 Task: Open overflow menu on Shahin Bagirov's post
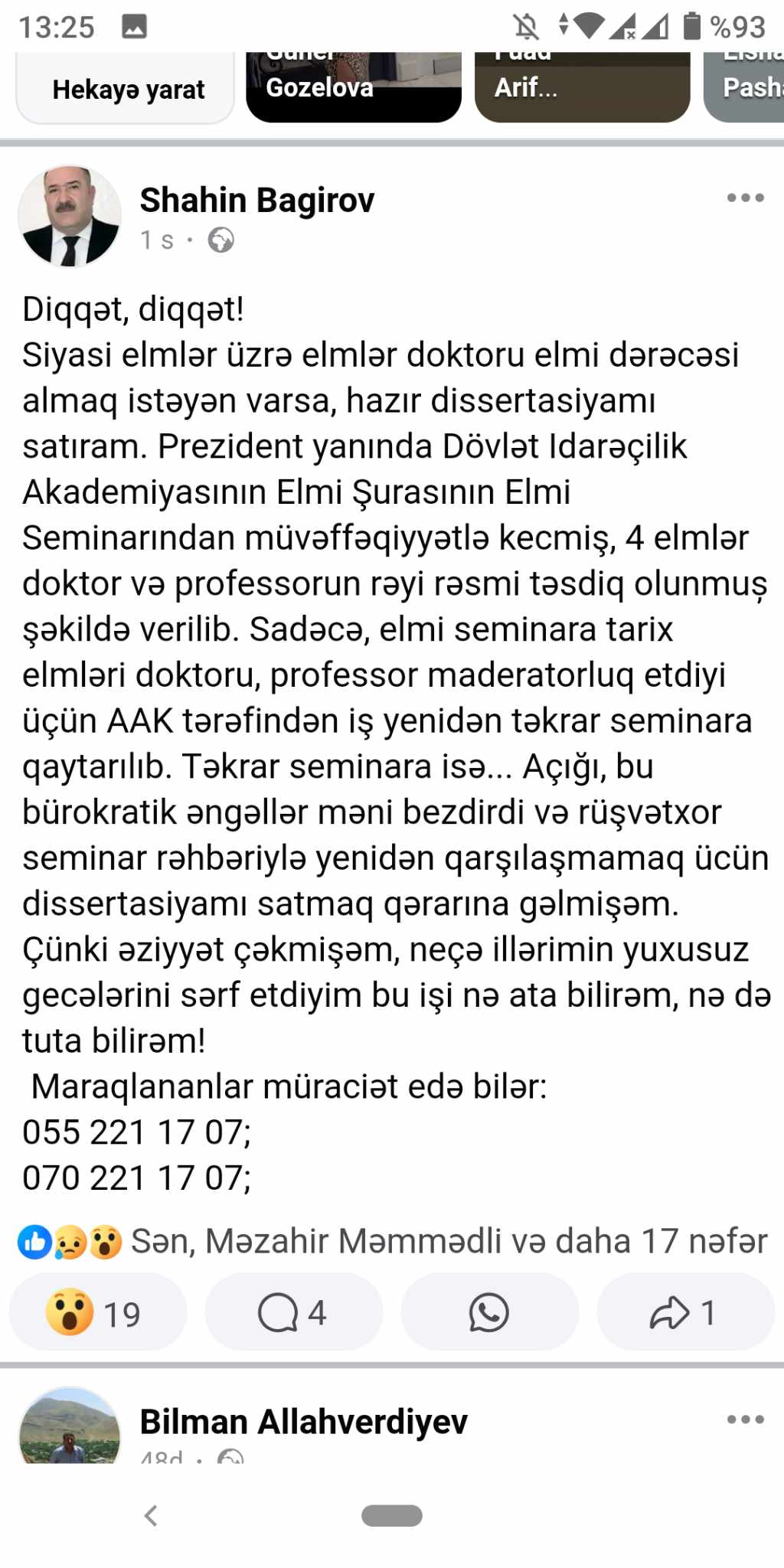tap(745, 198)
